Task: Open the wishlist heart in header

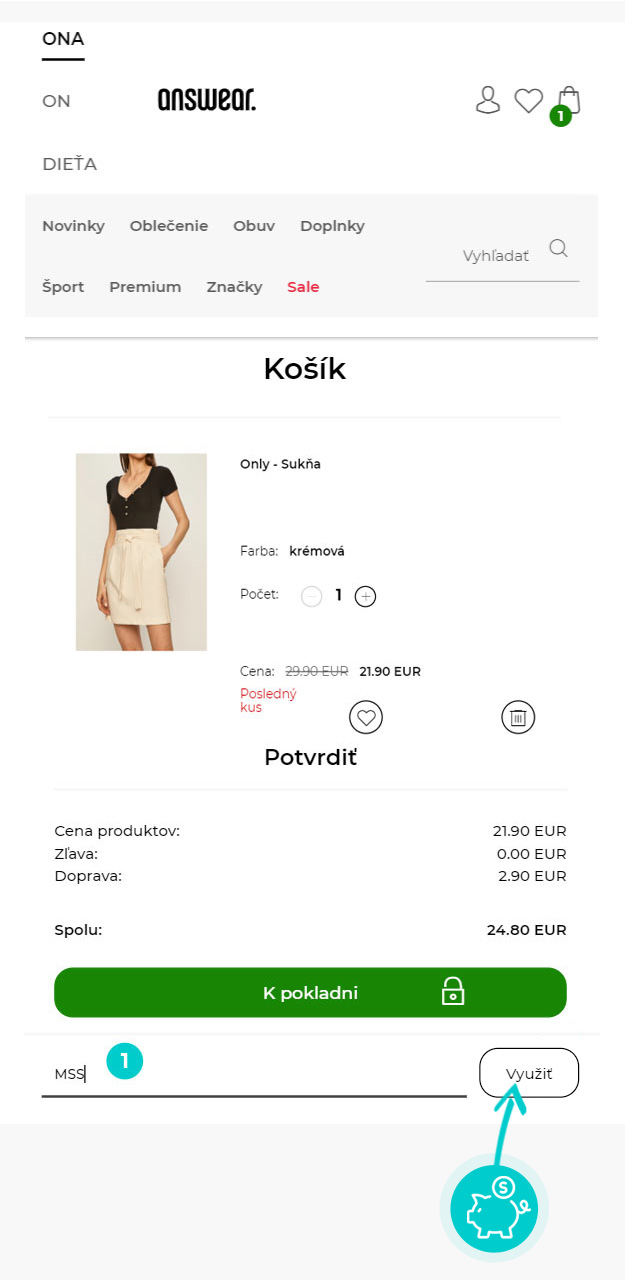Action: (x=529, y=100)
